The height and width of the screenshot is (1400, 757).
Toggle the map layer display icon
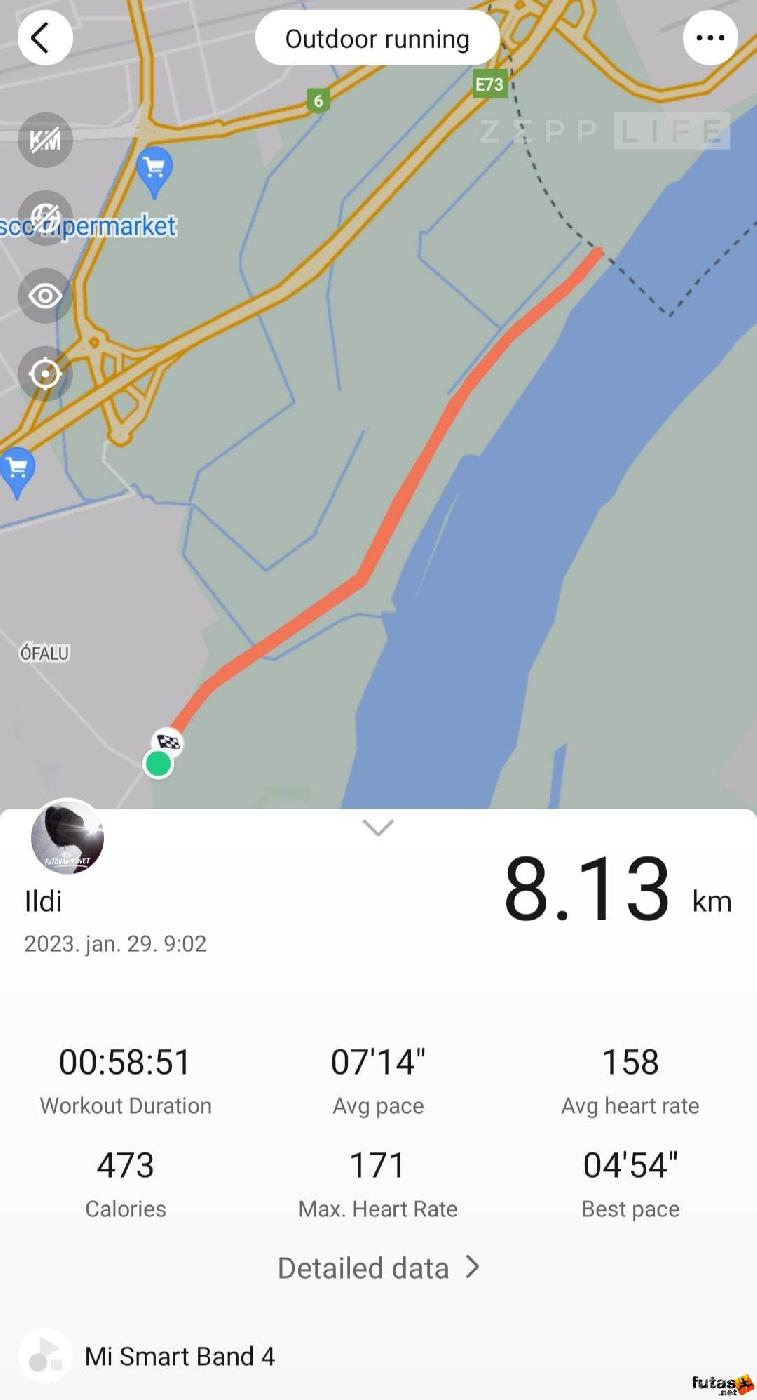tap(45, 217)
